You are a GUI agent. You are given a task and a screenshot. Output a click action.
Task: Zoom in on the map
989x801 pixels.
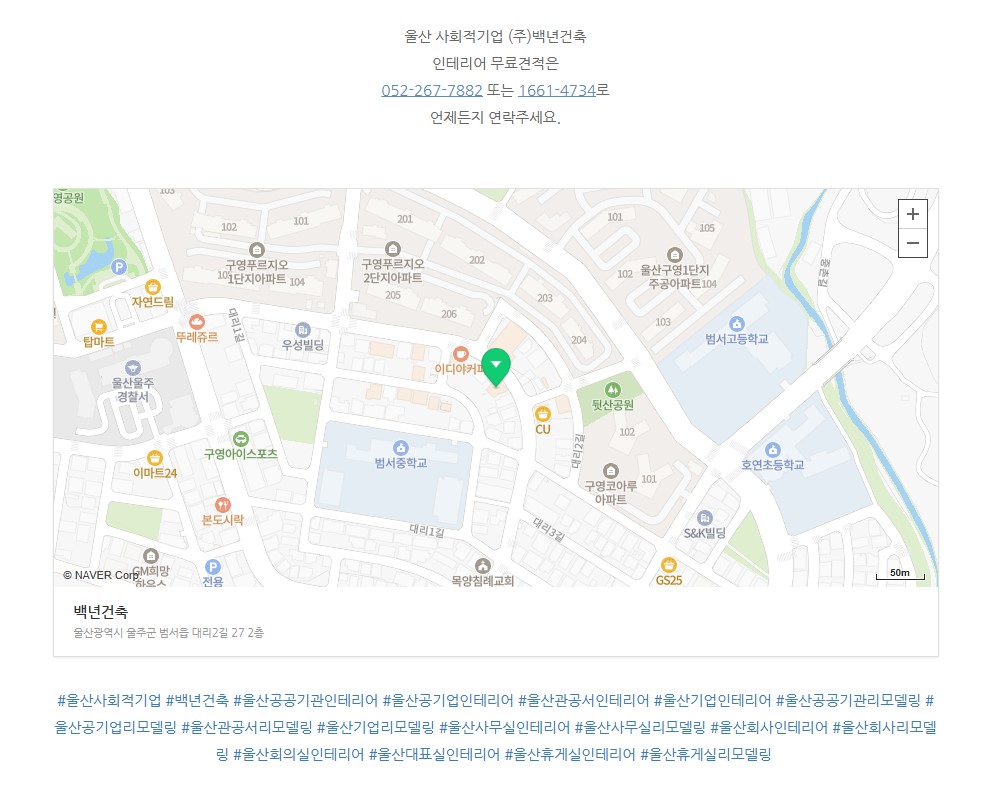(x=912, y=214)
